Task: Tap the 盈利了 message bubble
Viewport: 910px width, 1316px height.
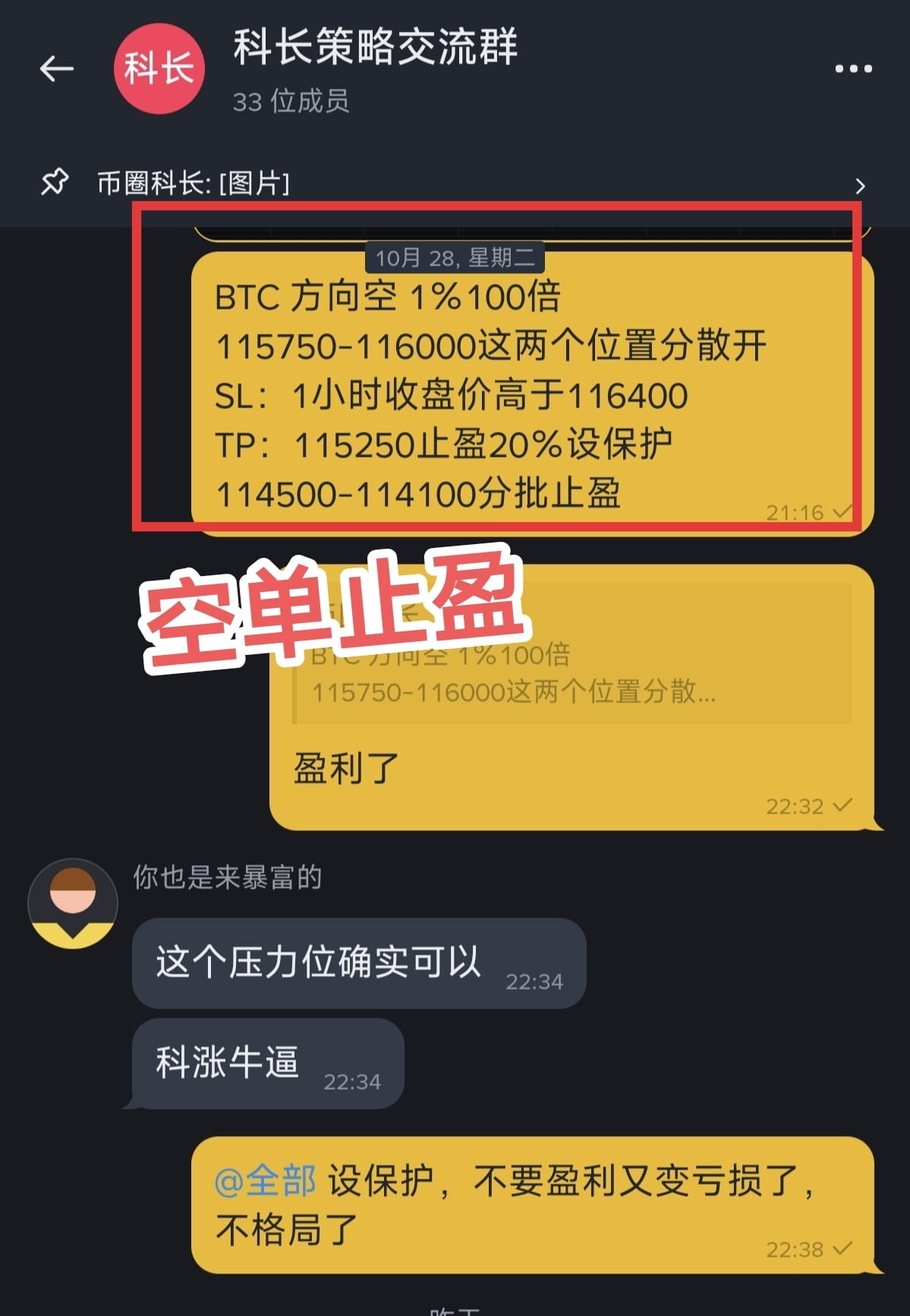Action: point(345,770)
